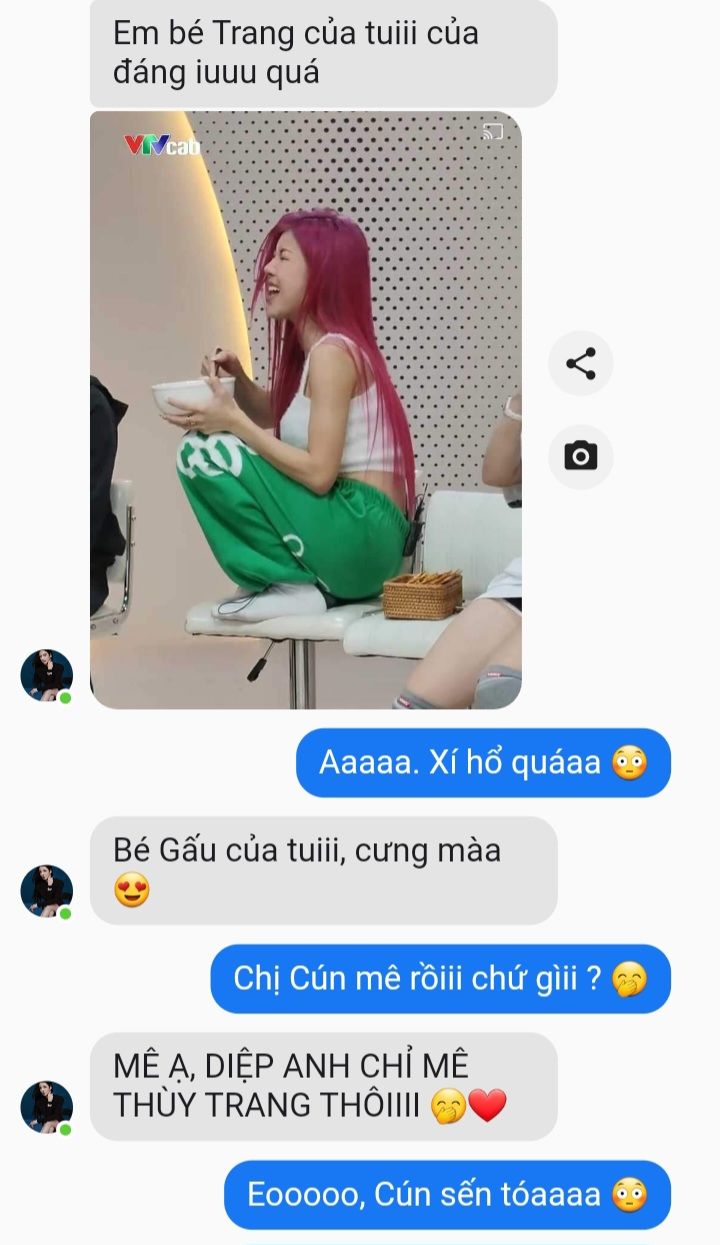Tap the camera icon beside the photo
This screenshot has height=1245, width=720.
tap(580, 457)
